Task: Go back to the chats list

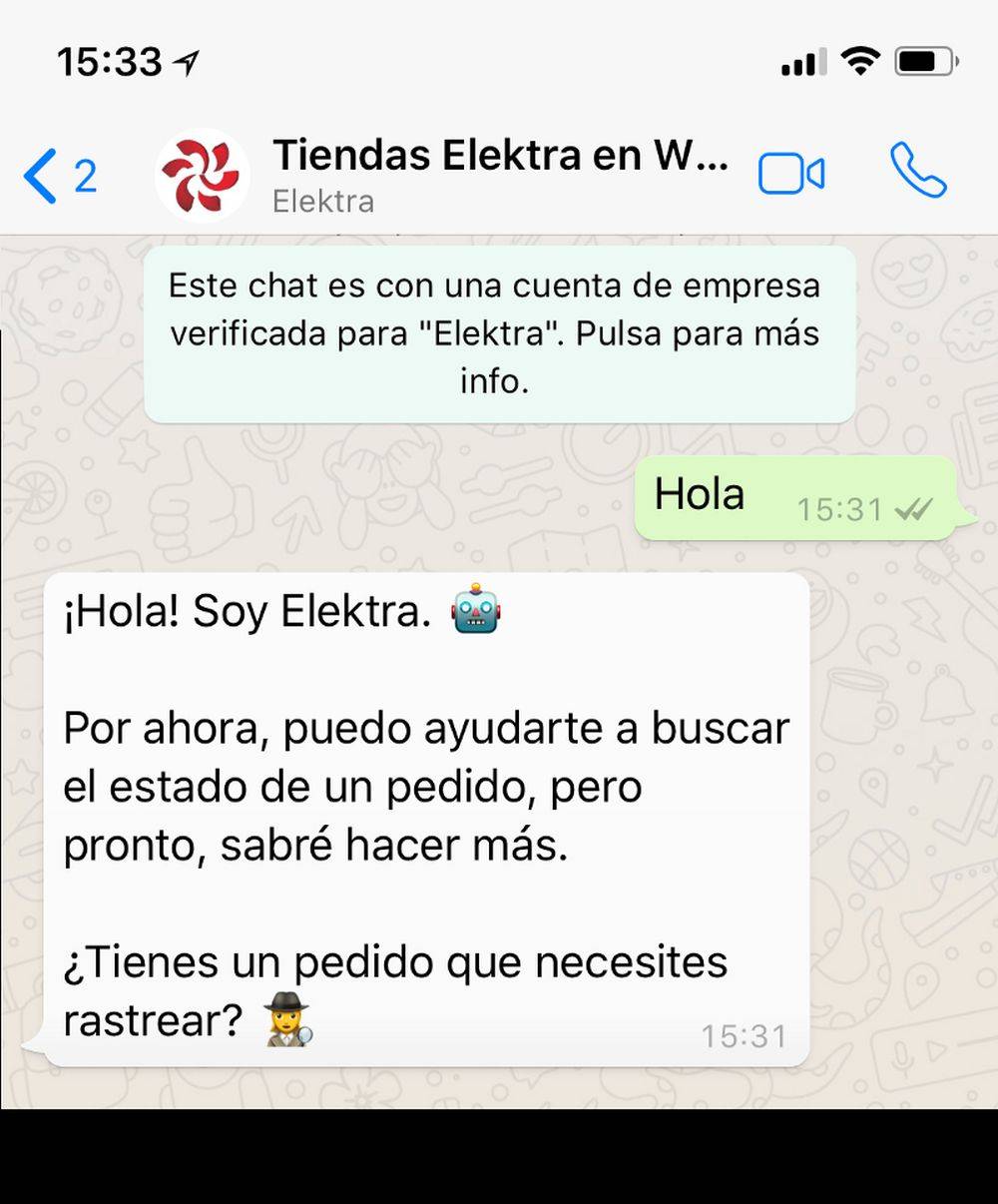Action: click(x=58, y=176)
